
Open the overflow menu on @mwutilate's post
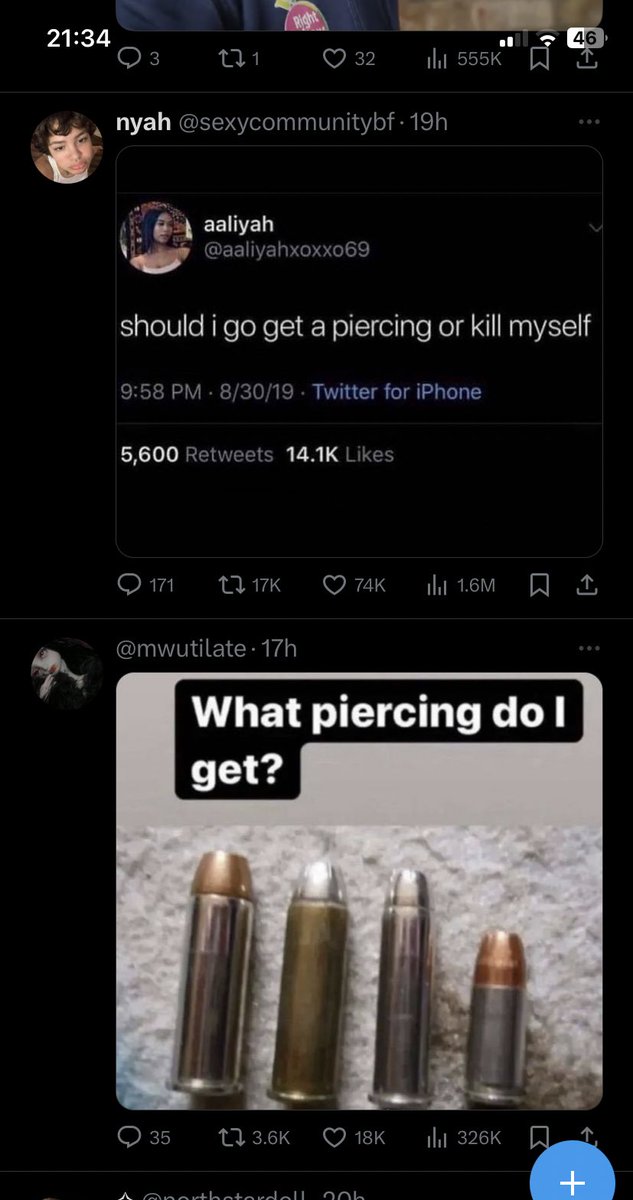tap(589, 649)
